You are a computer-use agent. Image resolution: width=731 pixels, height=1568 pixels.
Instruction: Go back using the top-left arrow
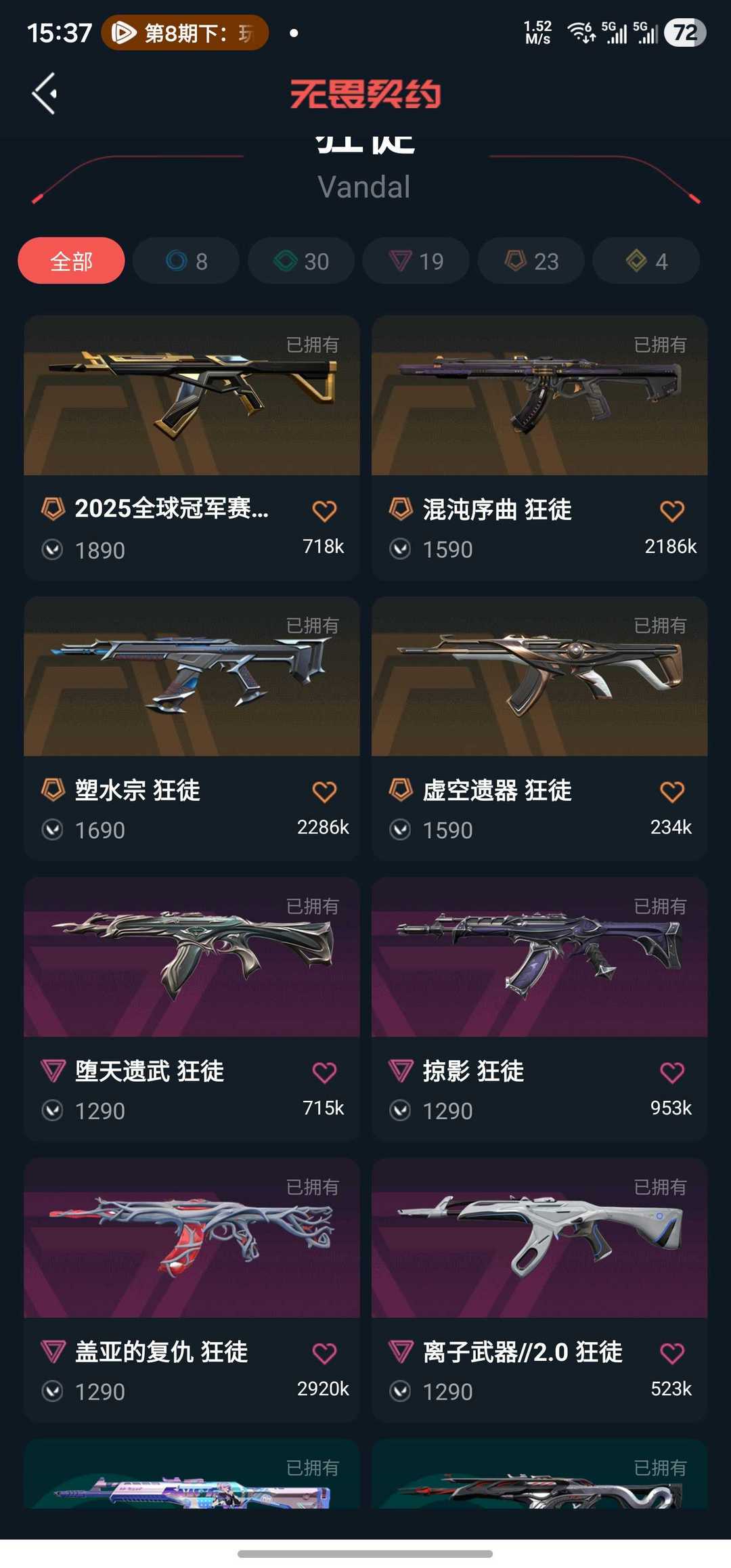click(45, 93)
